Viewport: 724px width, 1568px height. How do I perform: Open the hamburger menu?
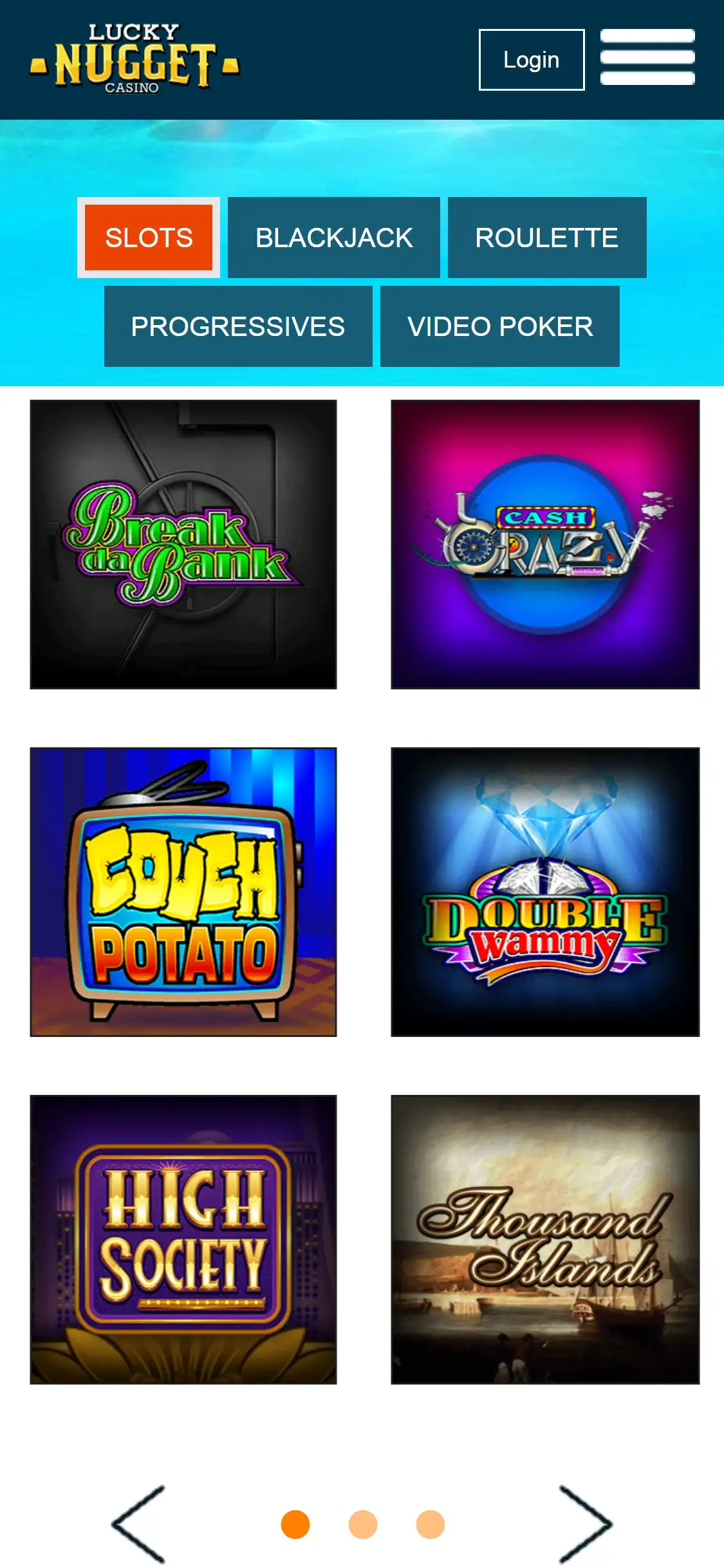click(x=647, y=57)
